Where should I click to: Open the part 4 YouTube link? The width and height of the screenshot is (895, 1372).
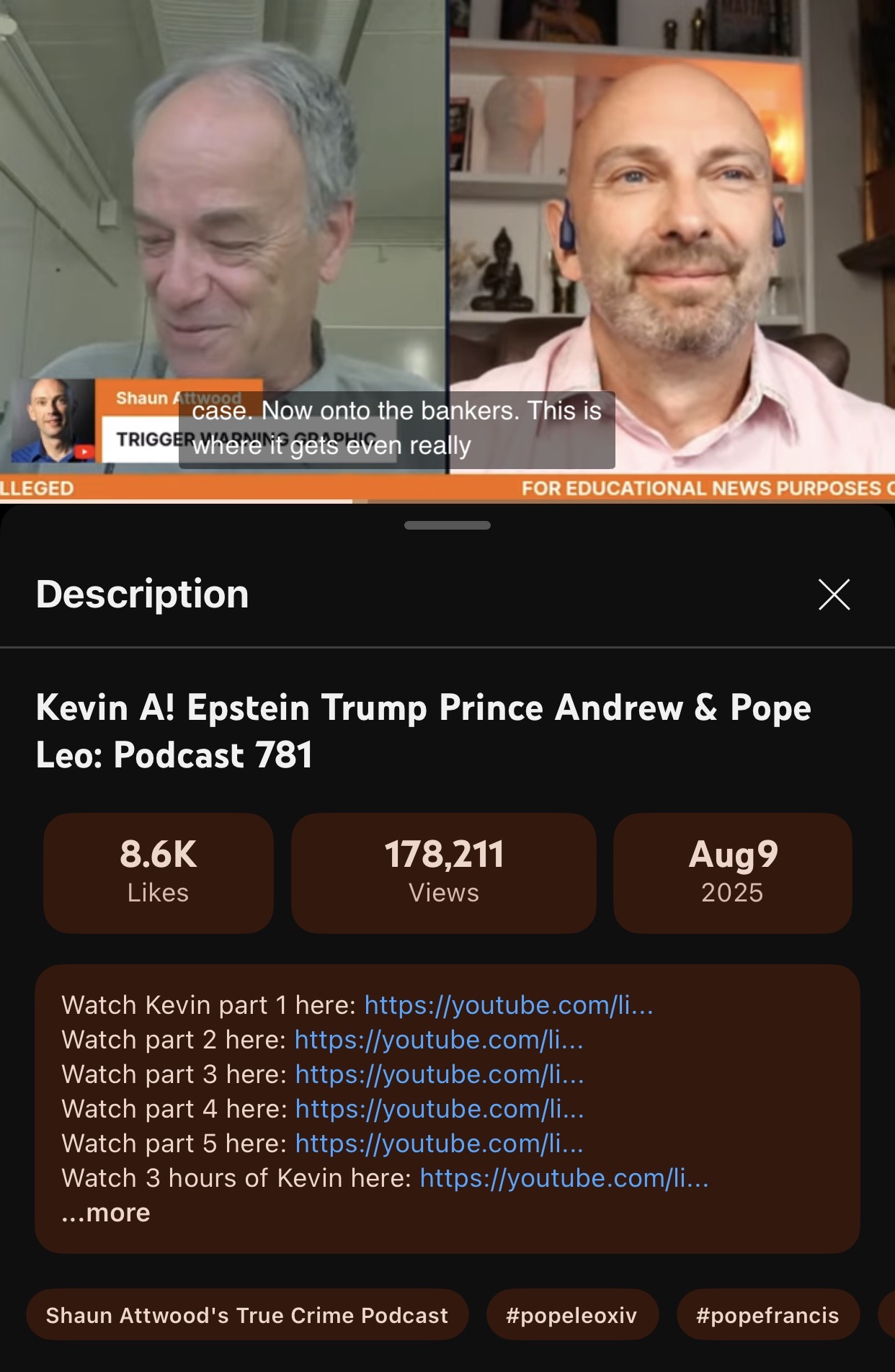point(439,1108)
